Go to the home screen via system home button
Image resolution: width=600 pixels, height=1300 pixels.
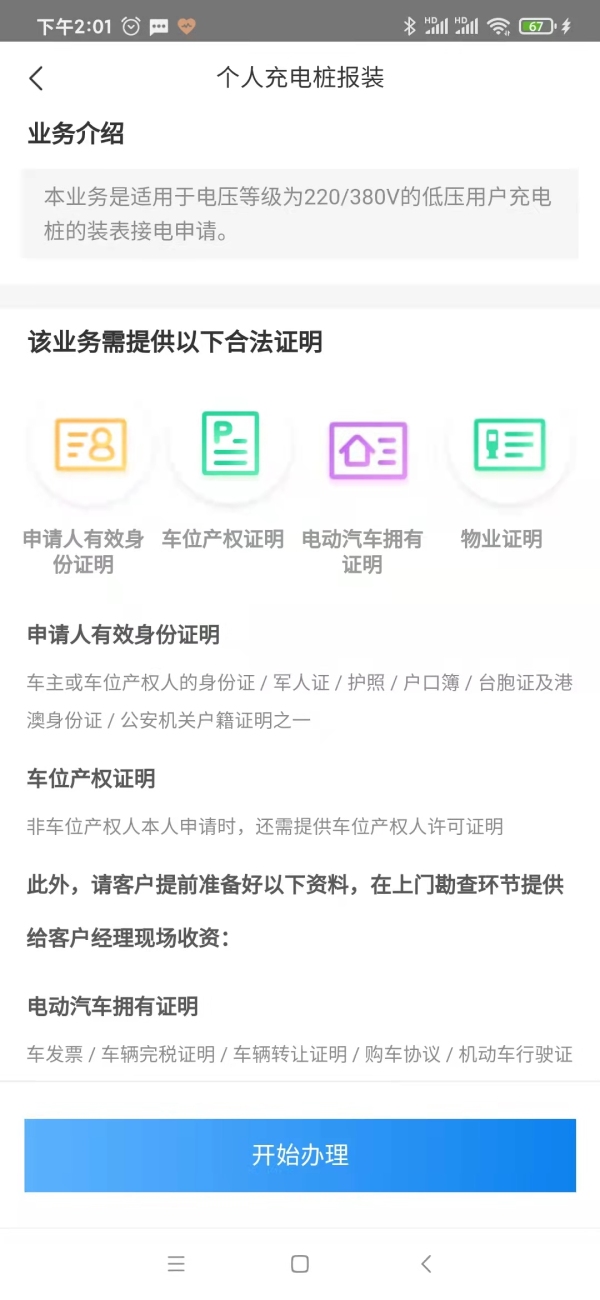pos(299,1264)
